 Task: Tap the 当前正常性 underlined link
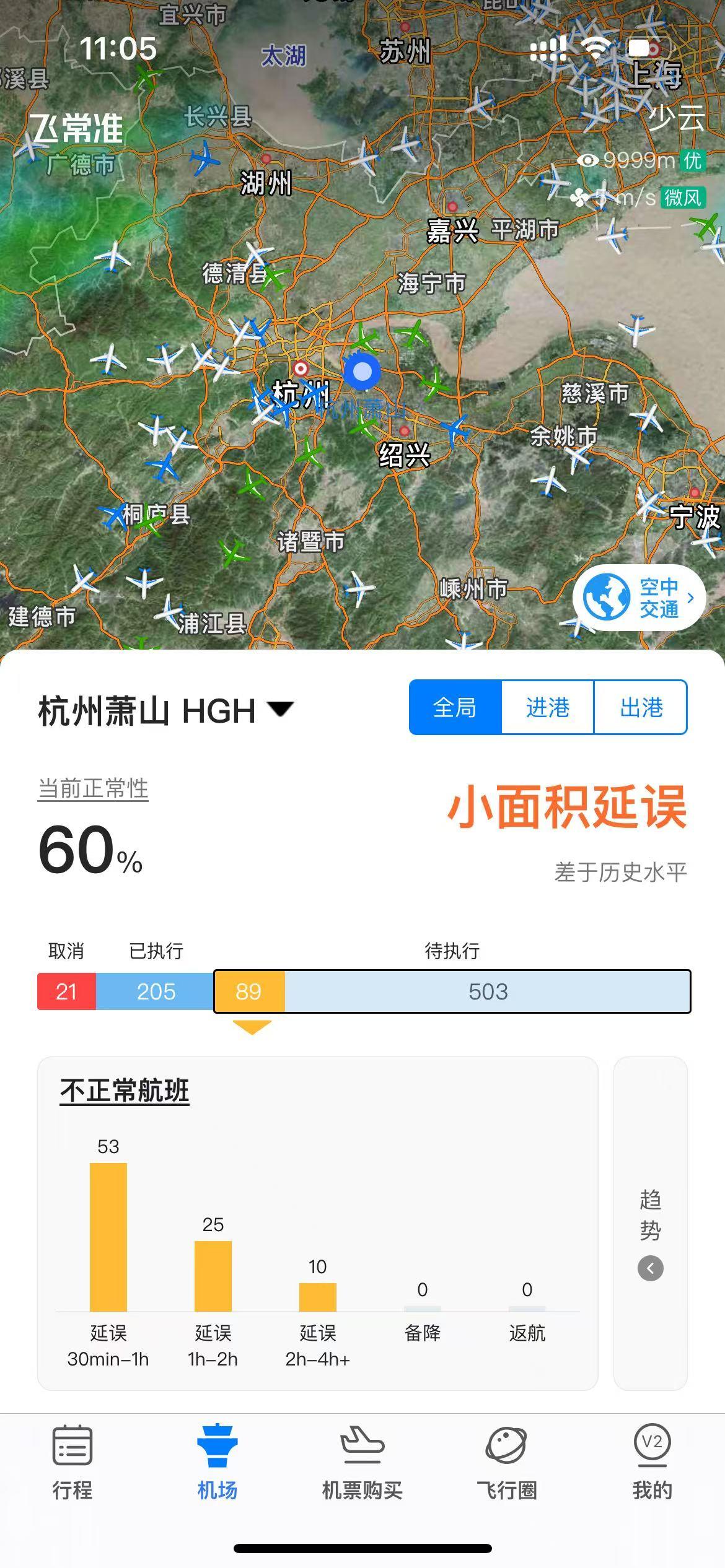pyautogui.click(x=93, y=789)
